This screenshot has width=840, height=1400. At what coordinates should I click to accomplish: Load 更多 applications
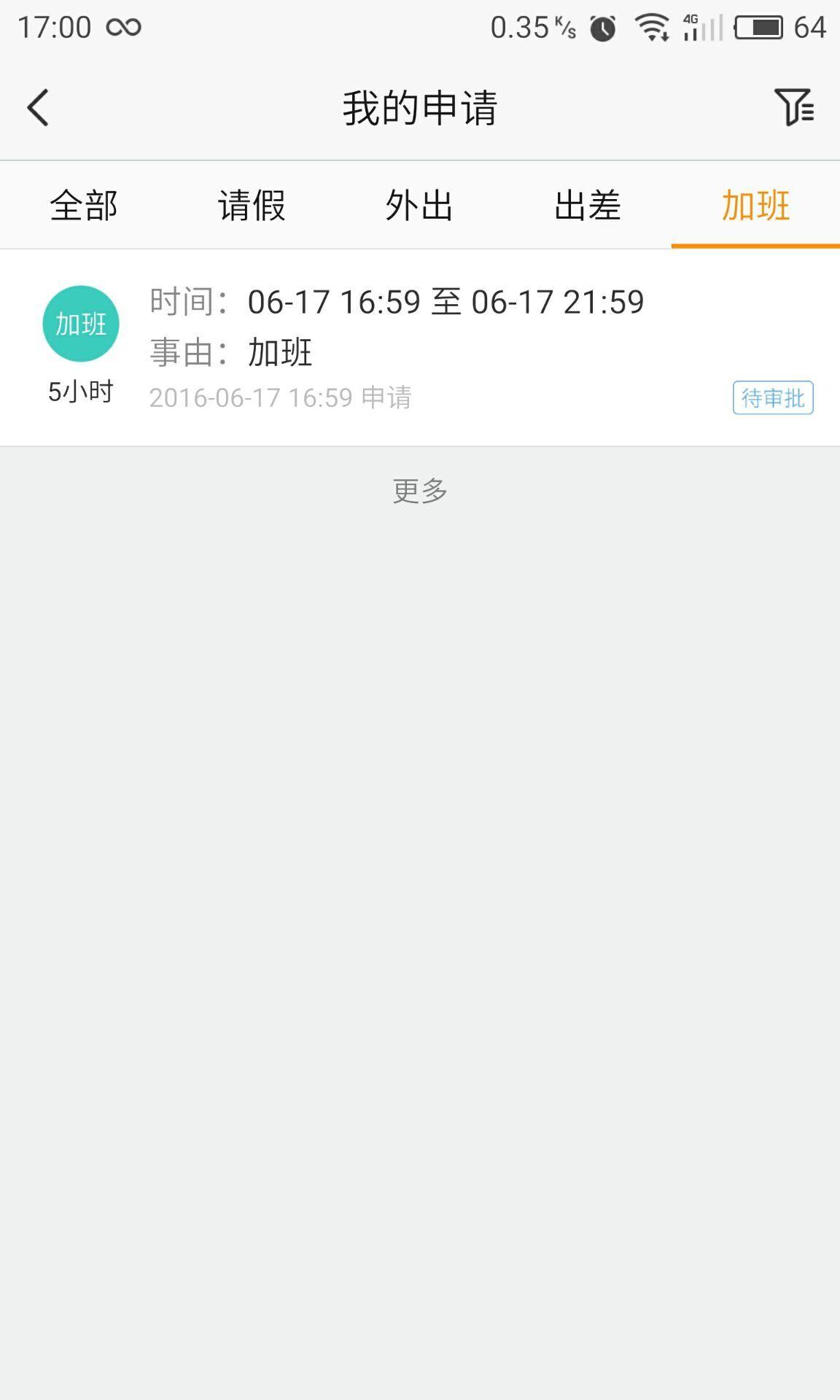(420, 491)
